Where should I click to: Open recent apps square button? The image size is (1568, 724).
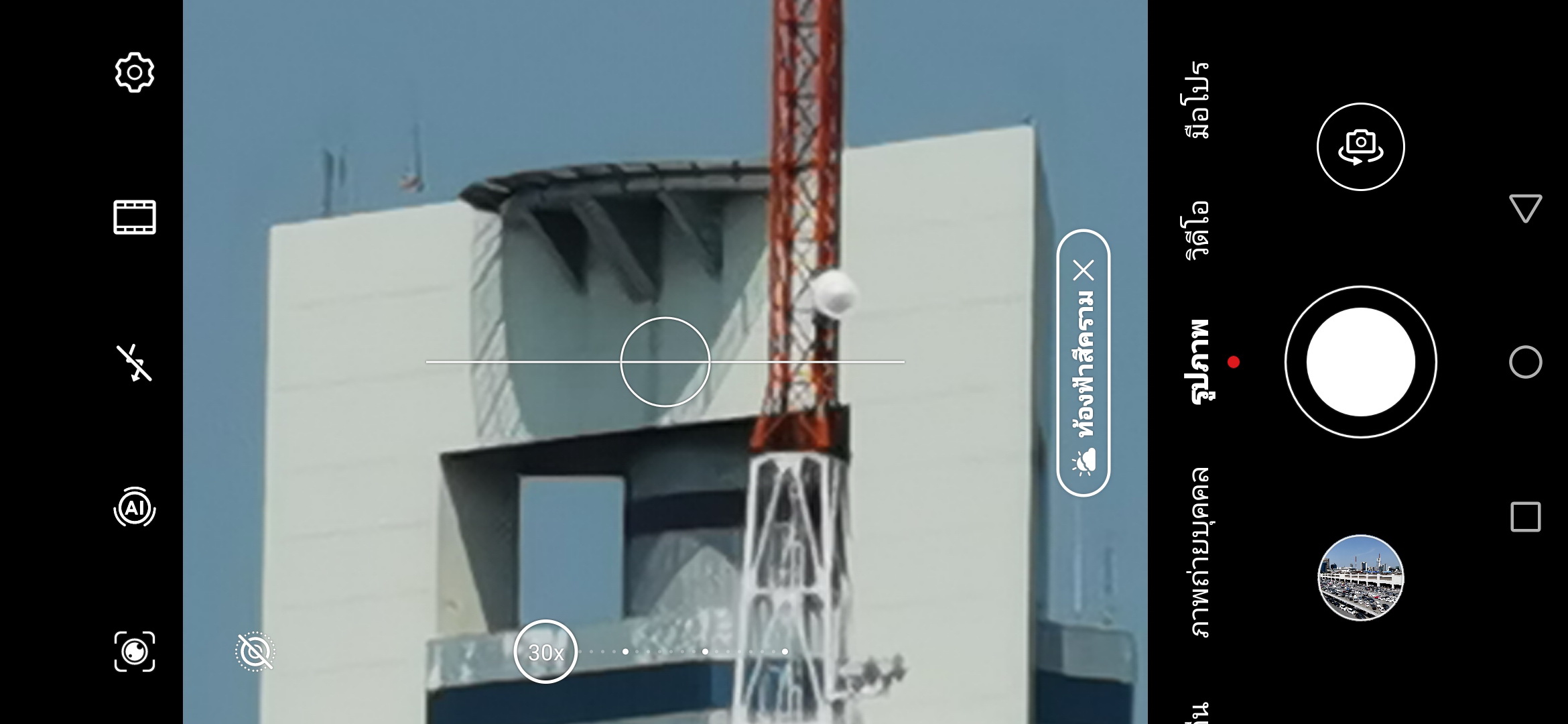point(1526,517)
